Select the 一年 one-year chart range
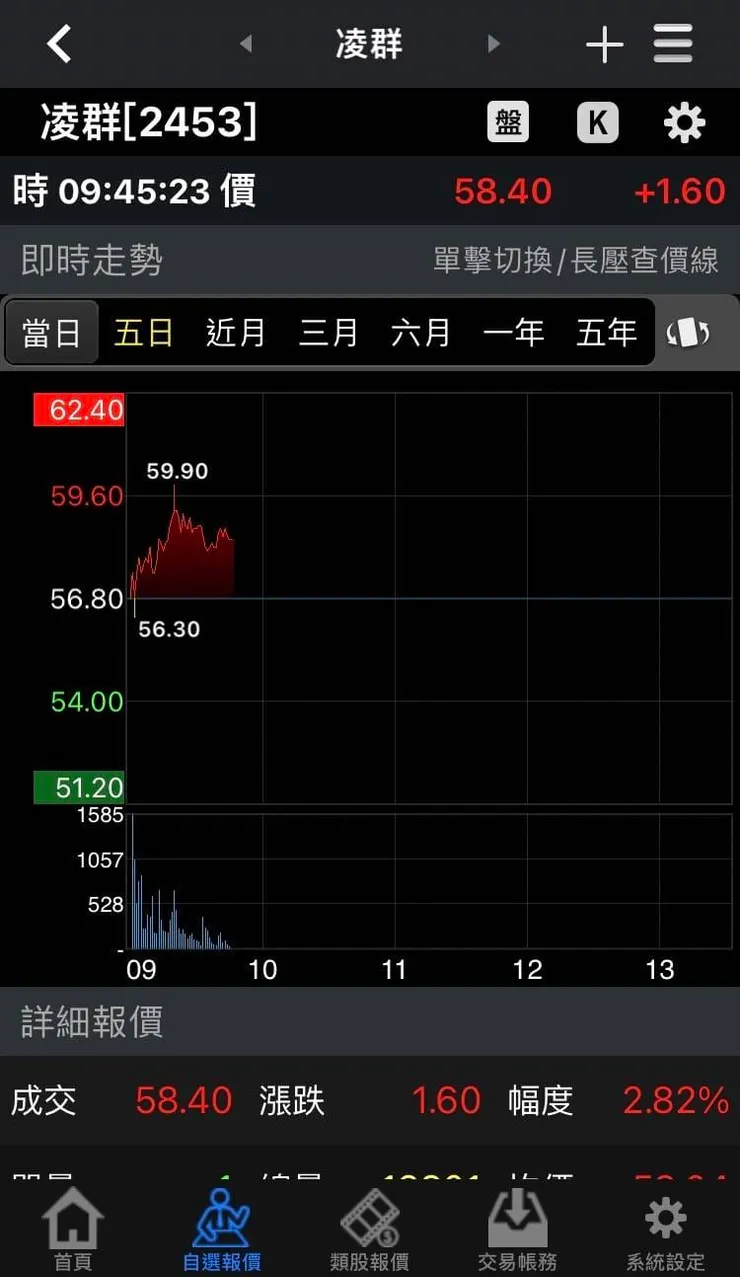Screen dimensions: 740x1277 [x=514, y=332]
